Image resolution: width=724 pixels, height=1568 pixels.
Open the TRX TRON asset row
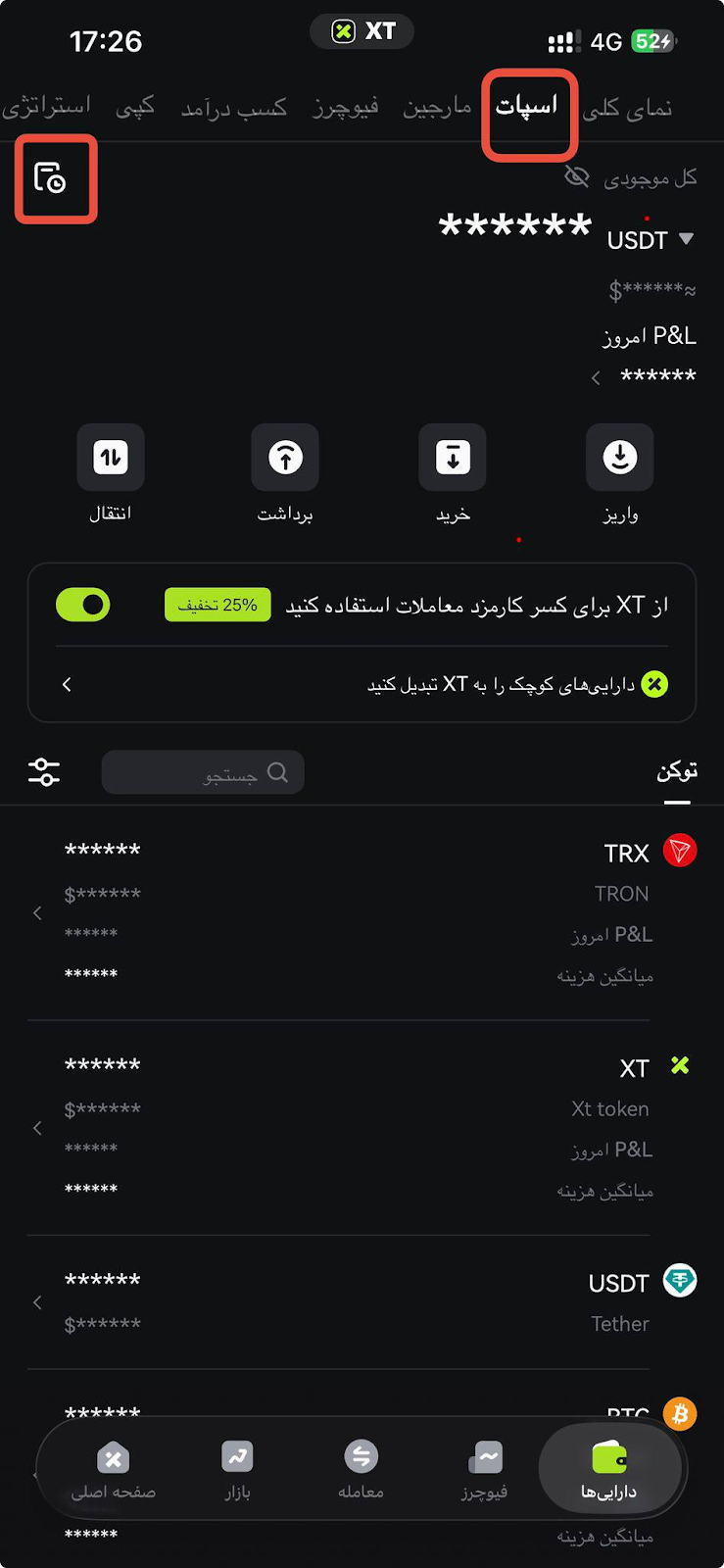tap(362, 912)
